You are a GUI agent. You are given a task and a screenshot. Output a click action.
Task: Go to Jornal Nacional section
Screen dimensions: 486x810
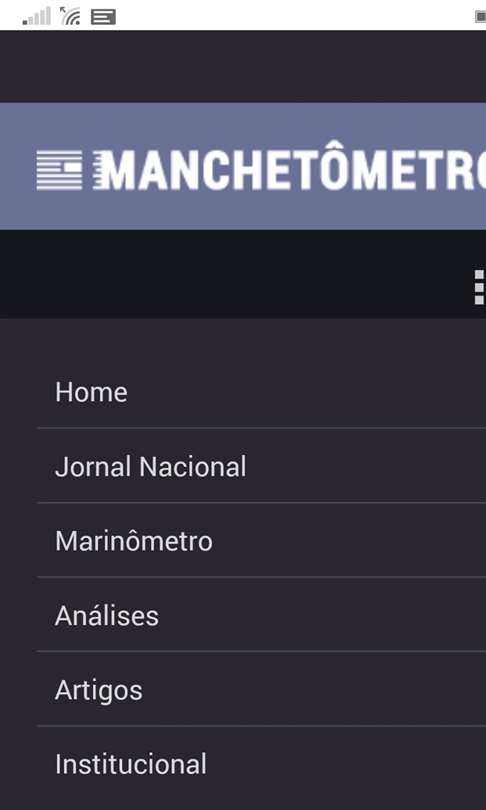[x=261, y=466]
